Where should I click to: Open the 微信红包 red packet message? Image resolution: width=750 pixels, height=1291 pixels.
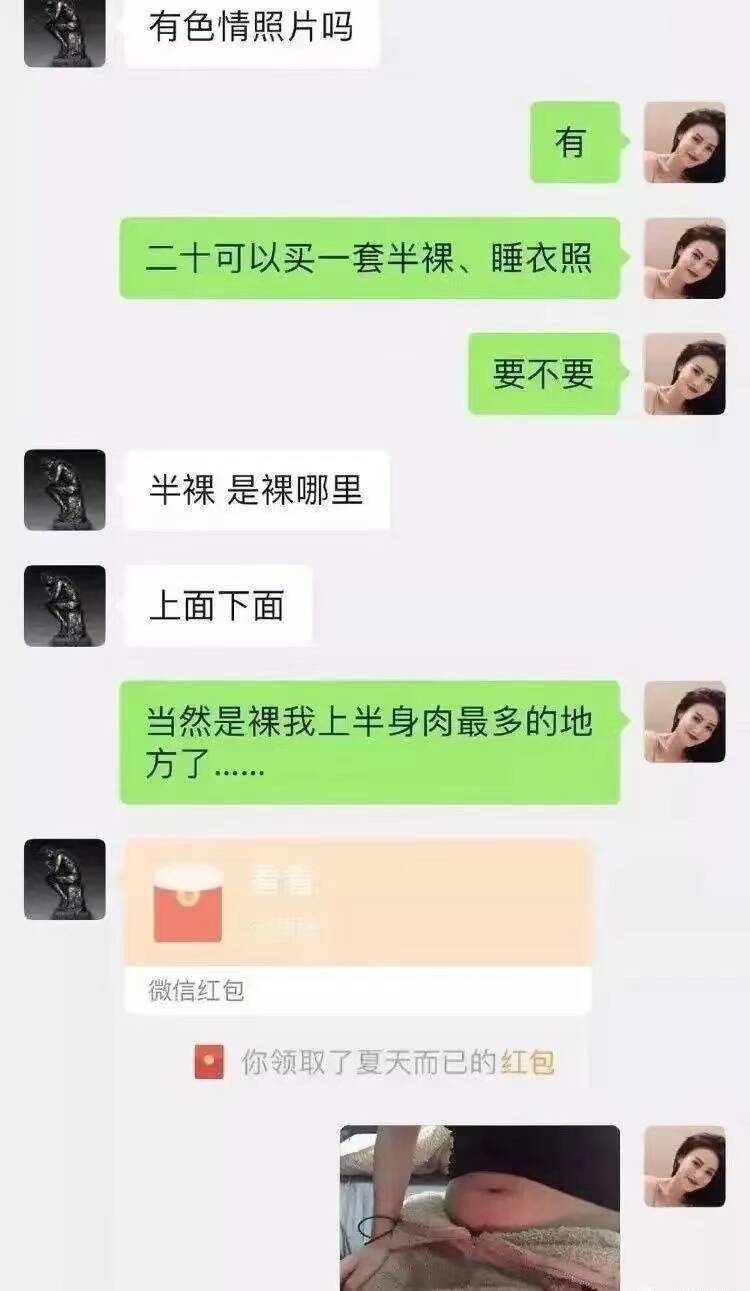click(357, 905)
